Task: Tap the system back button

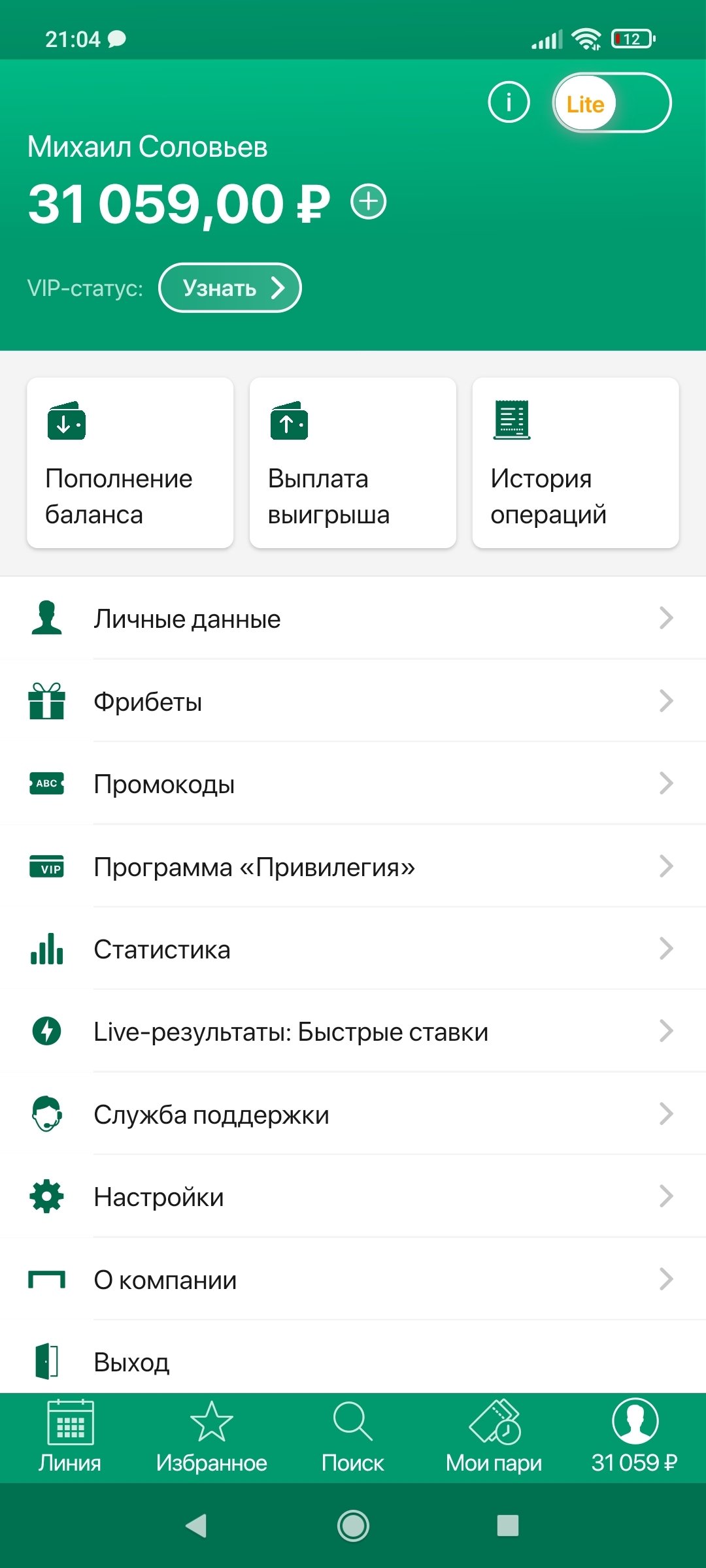Action: point(196,1526)
